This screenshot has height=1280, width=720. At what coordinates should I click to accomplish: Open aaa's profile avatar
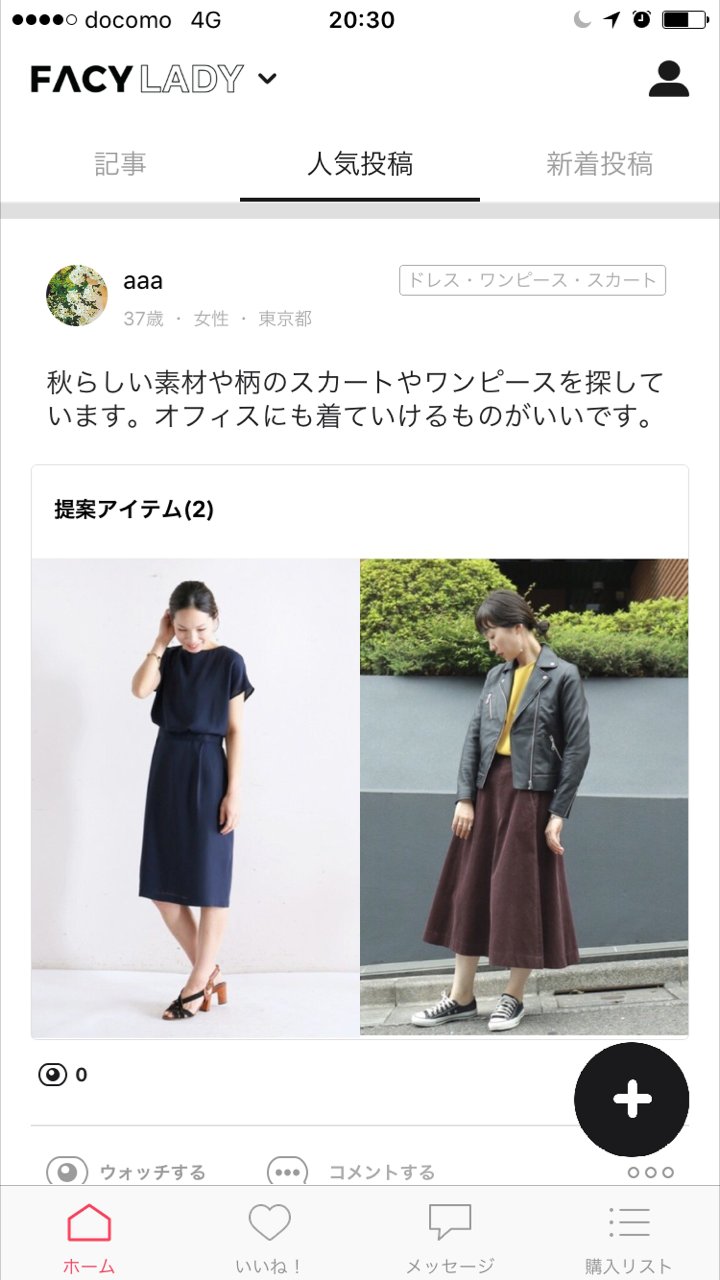pos(77,296)
